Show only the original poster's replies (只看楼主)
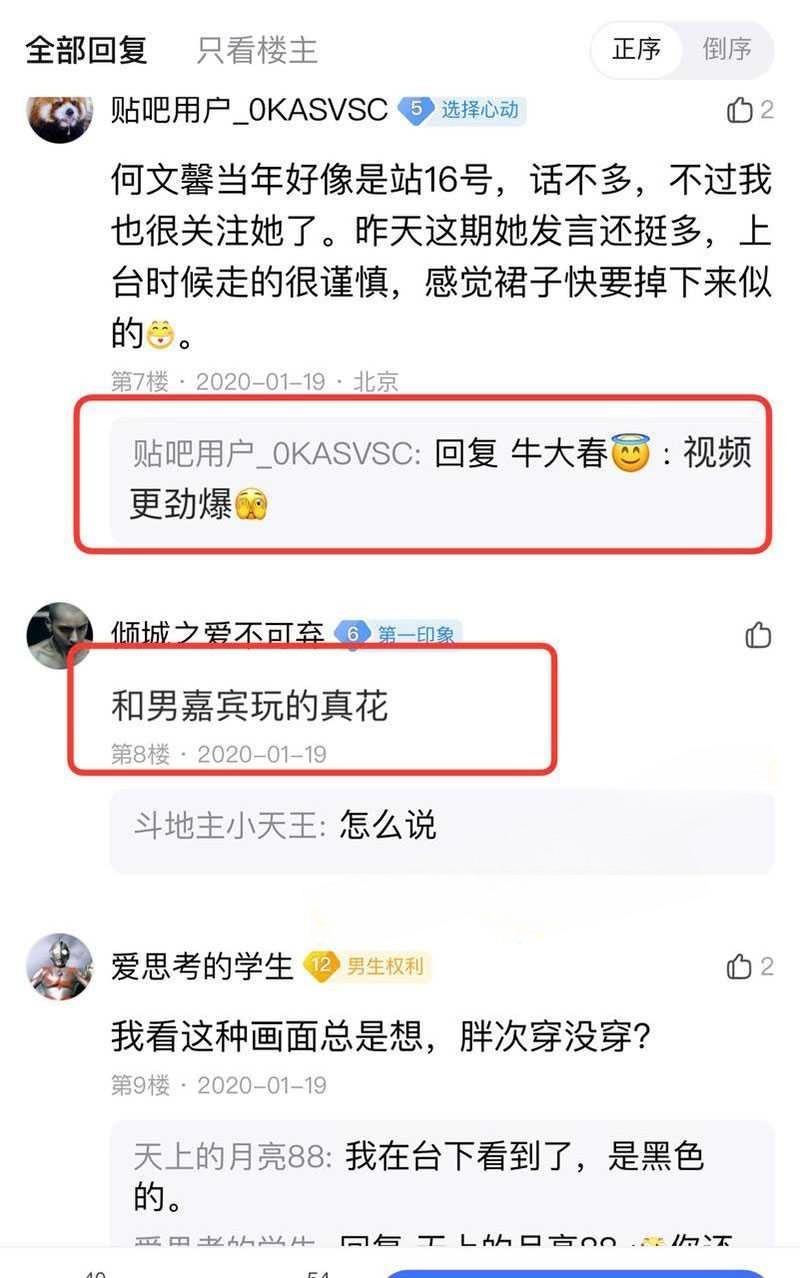This screenshot has height=1278, width=800. (x=256, y=49)
